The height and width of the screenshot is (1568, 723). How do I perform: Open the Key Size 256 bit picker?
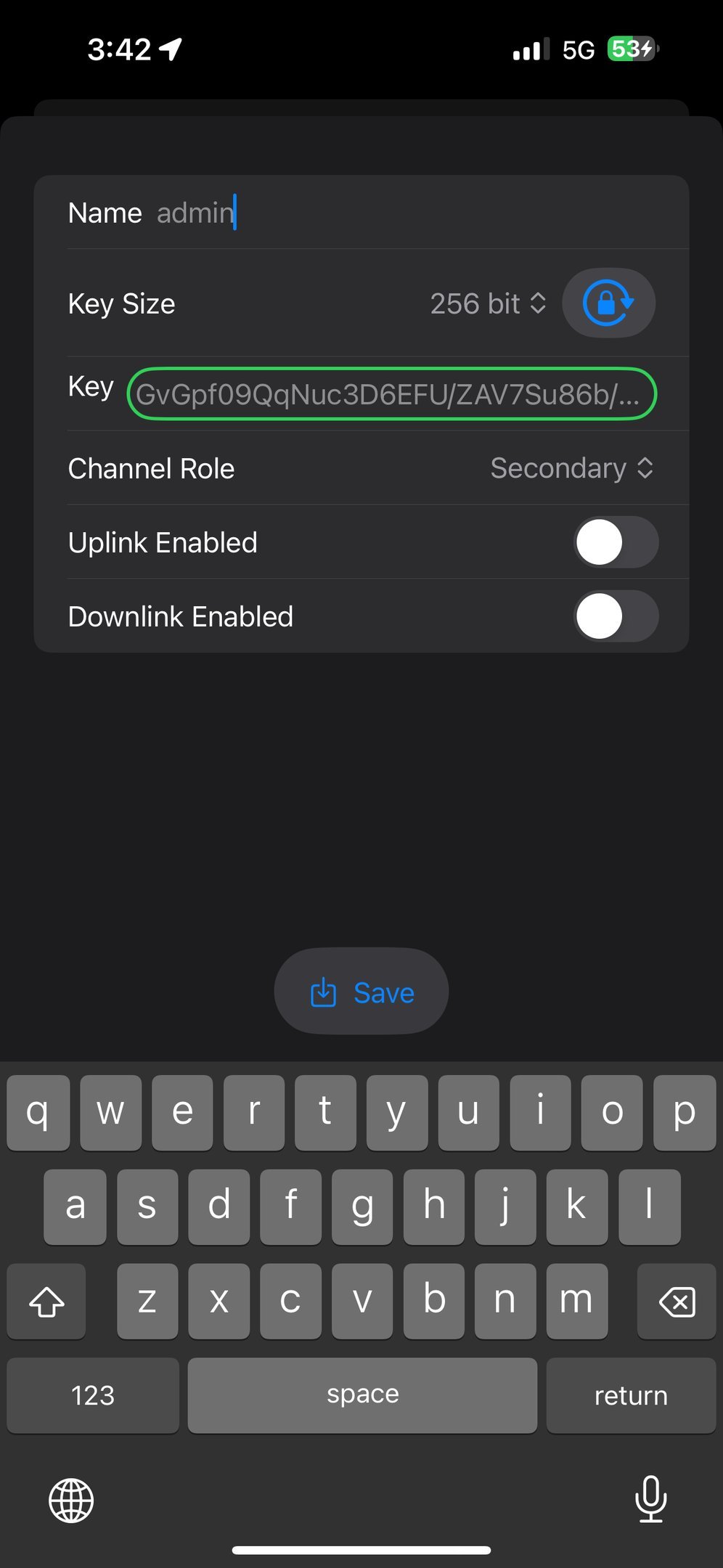488,303
